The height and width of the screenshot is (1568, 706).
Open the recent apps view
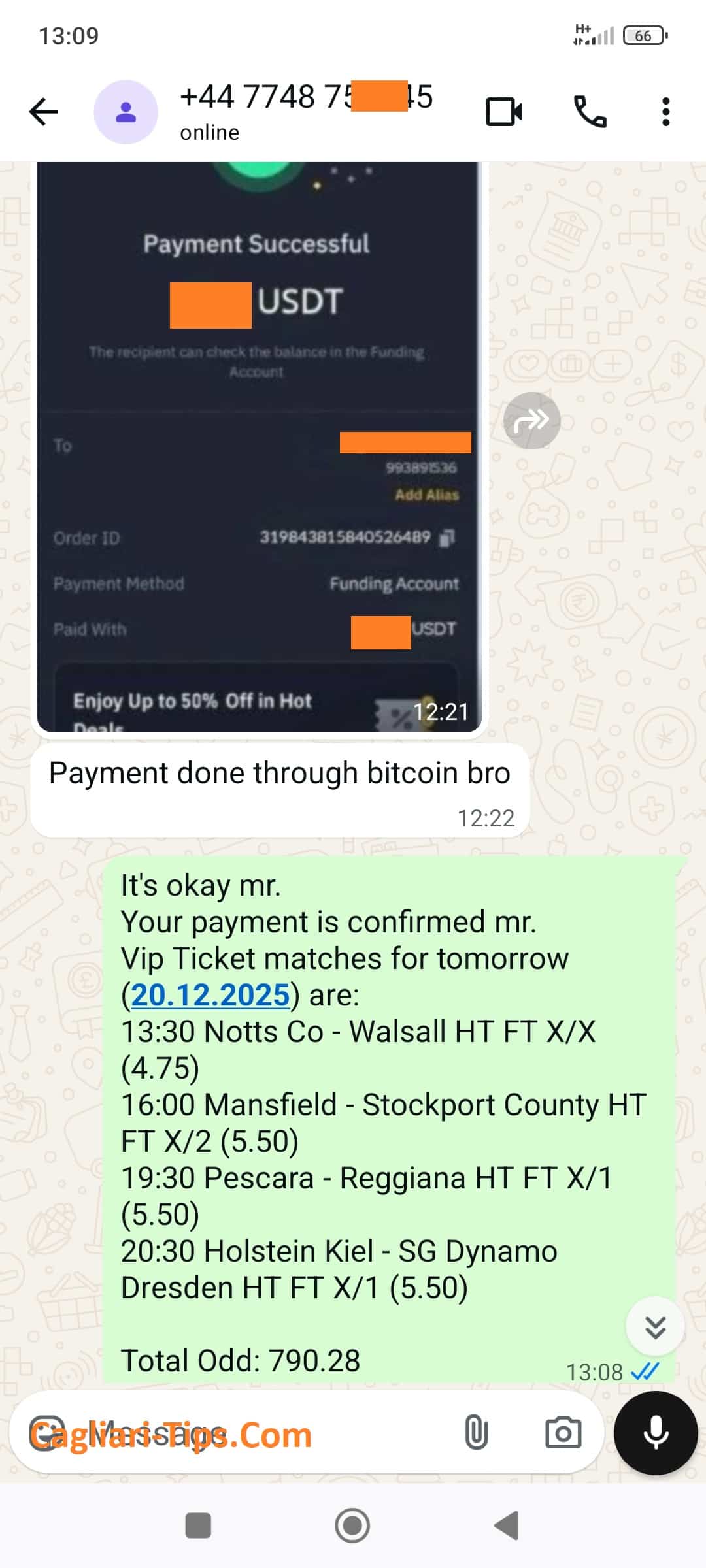pyautogui.click(x=198, y=1526)
